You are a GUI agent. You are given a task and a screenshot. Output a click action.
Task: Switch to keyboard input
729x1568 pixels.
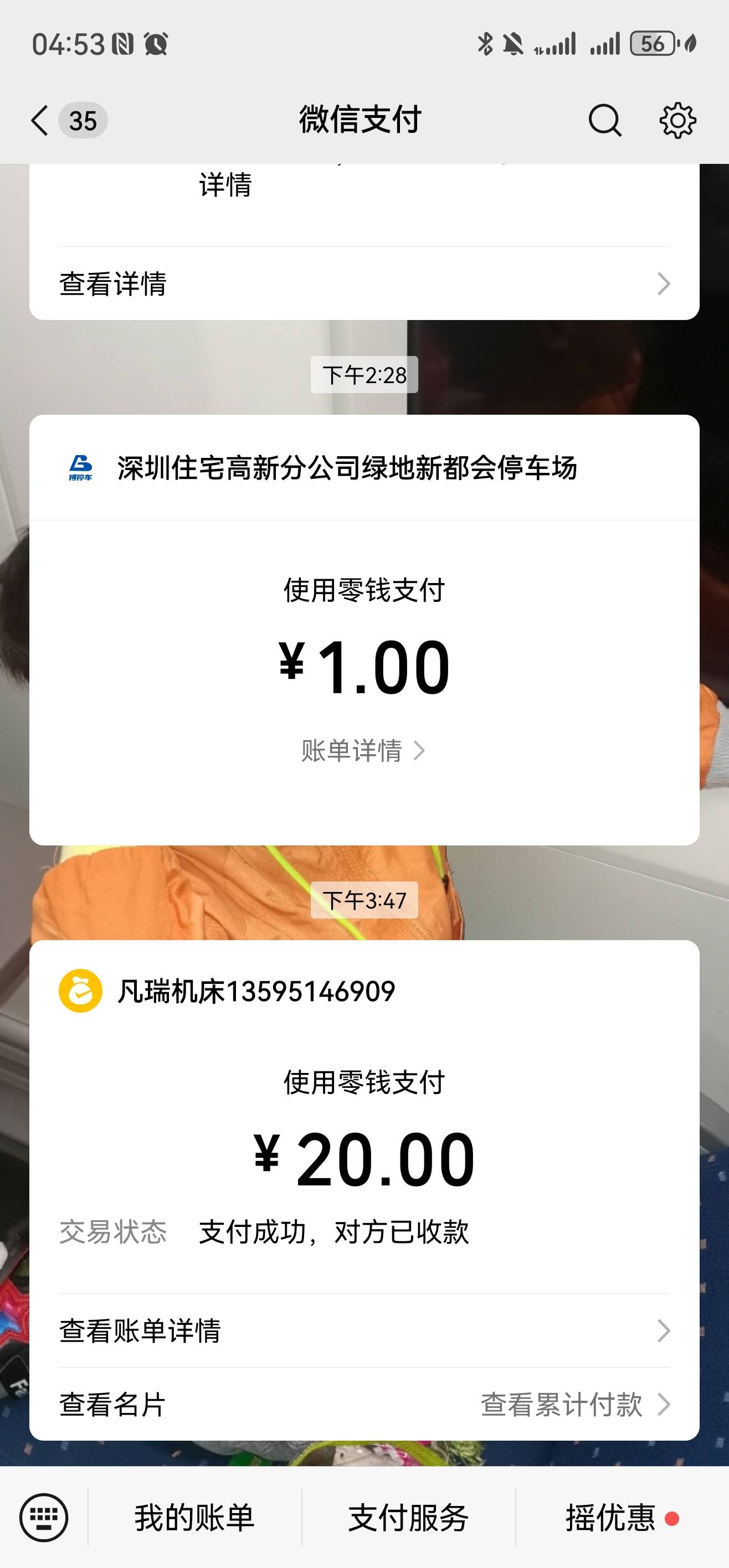pos(44,1518)
